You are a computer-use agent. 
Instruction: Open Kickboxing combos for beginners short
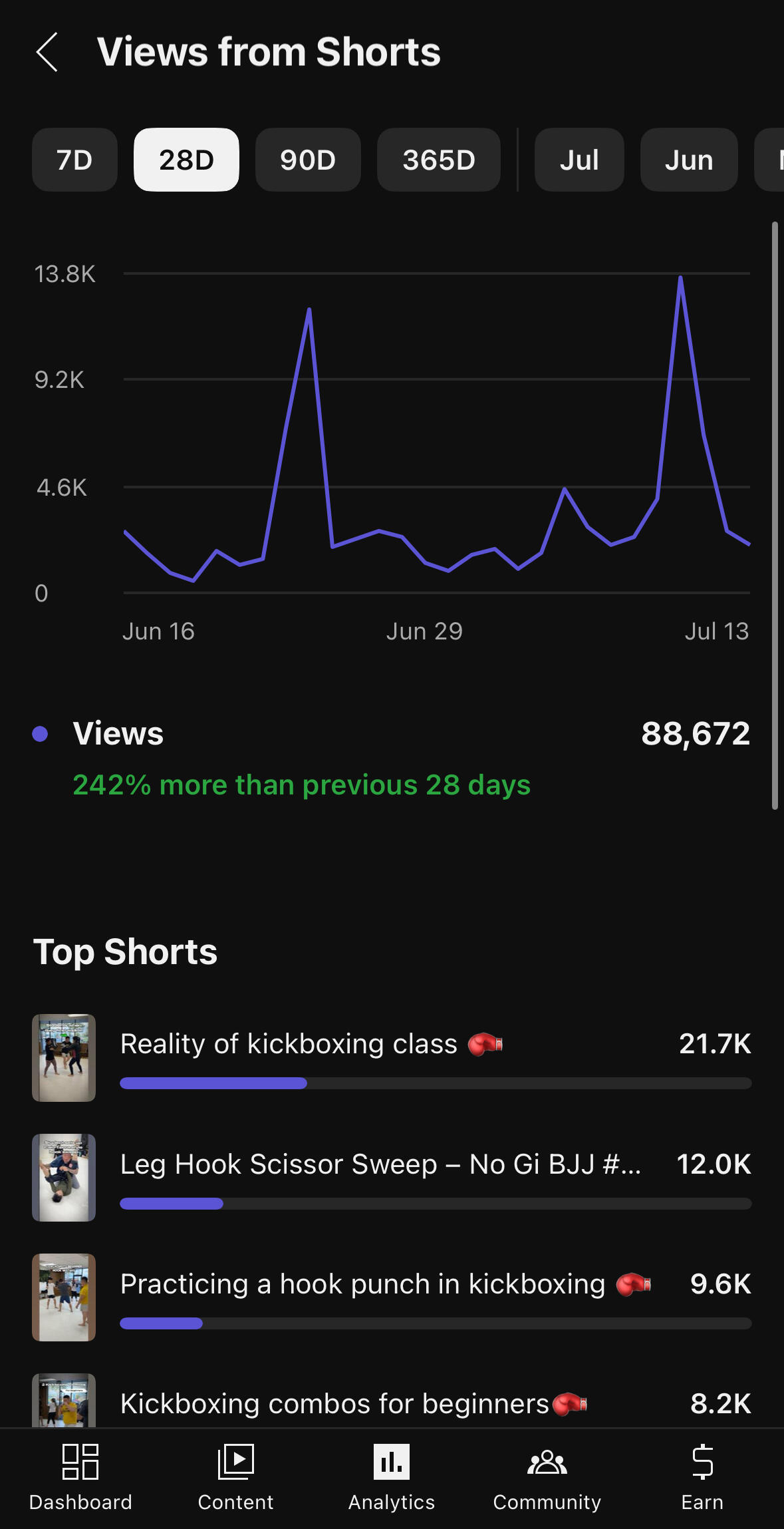pos(334,1403)
